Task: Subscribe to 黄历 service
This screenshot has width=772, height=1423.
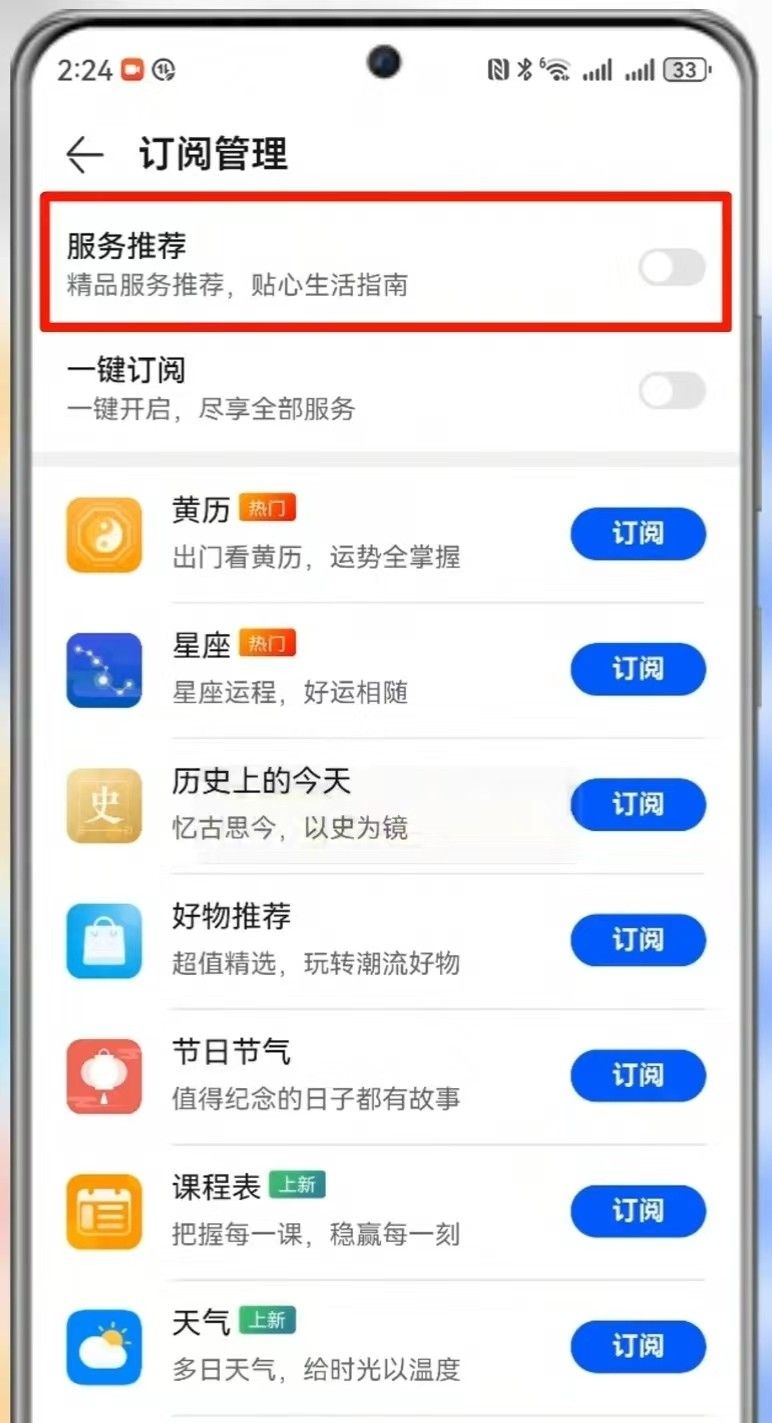Action: [638, 534]
